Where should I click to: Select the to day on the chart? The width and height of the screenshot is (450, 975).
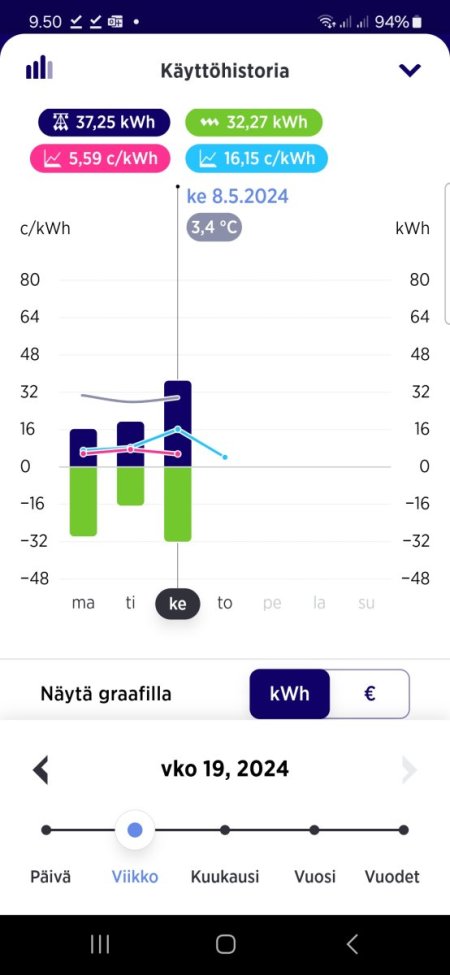pyautogui.click(x=224, y=603)
